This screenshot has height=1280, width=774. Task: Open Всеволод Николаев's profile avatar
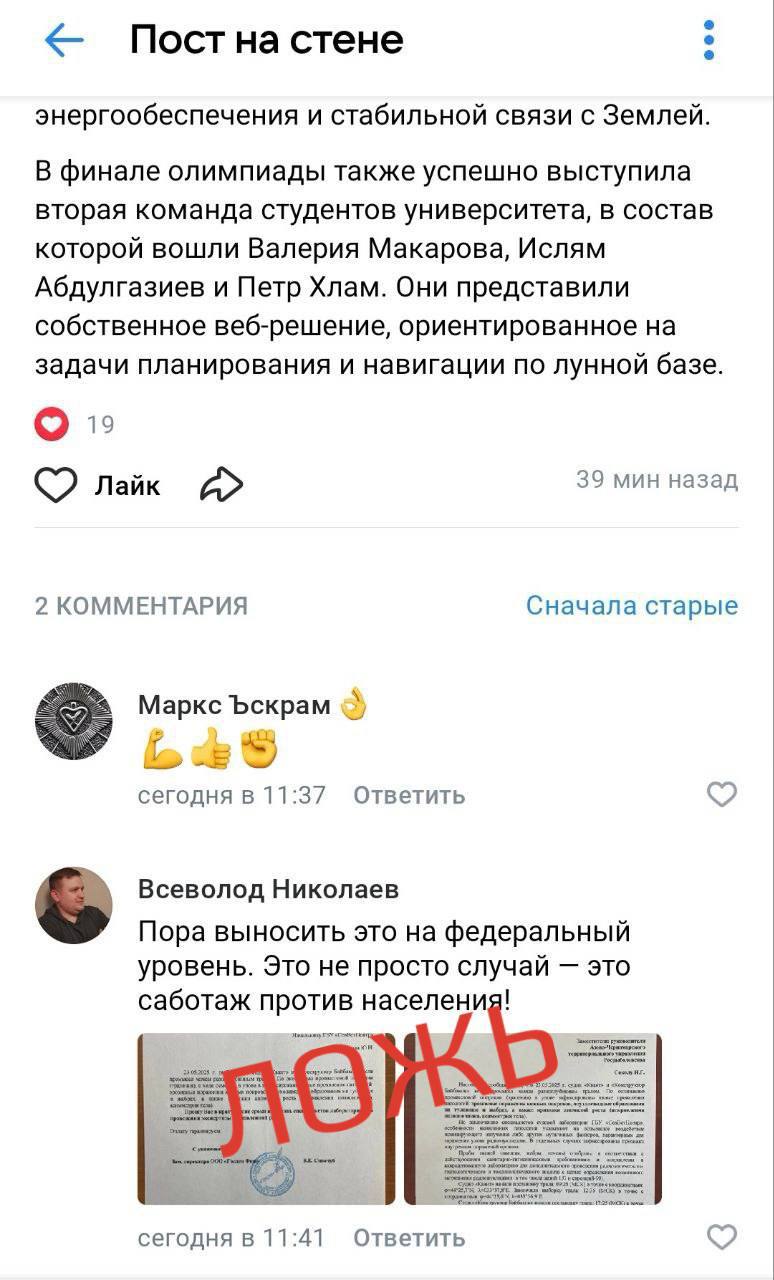(x=74, y=905)
